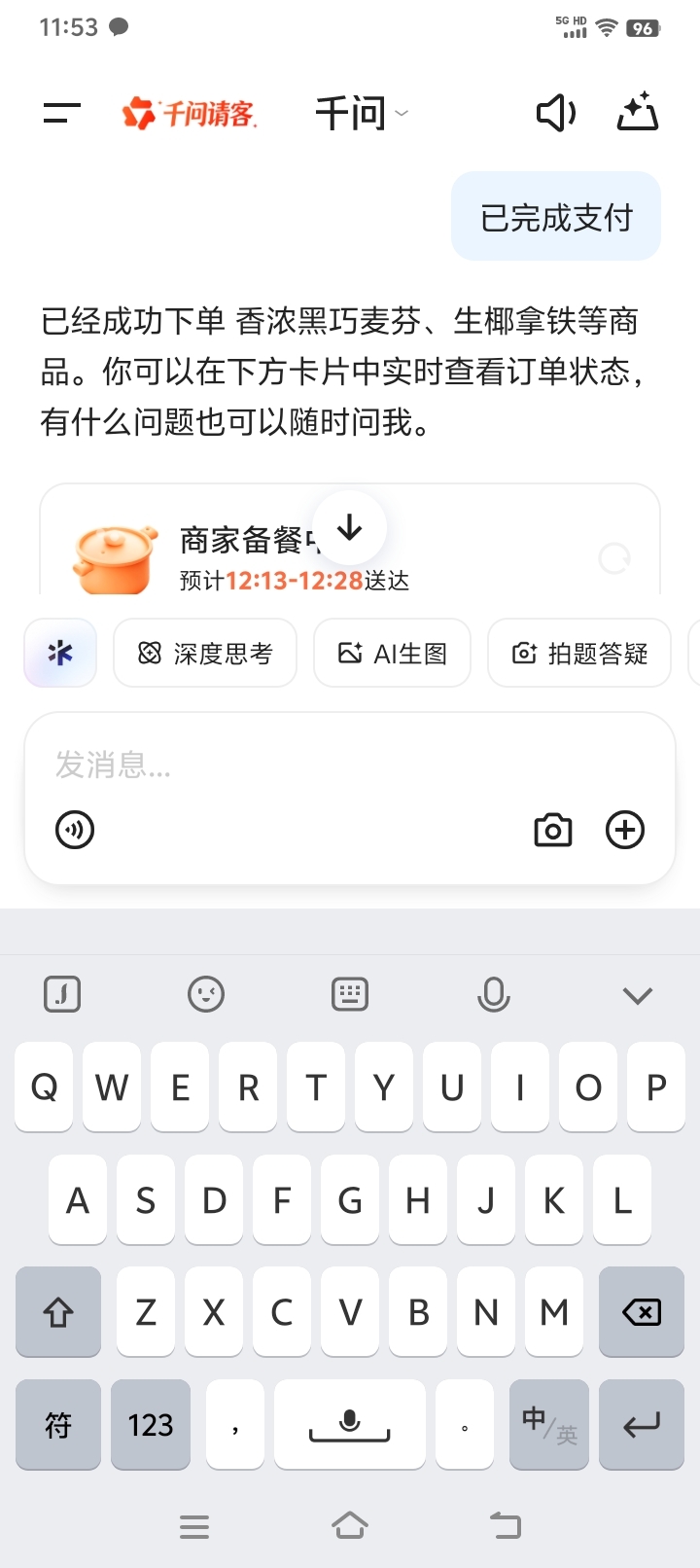Collapse the on-screen keyboard
Image resolution: width=700 pixels, height=1568 pixels.
(x=638, y=995)
